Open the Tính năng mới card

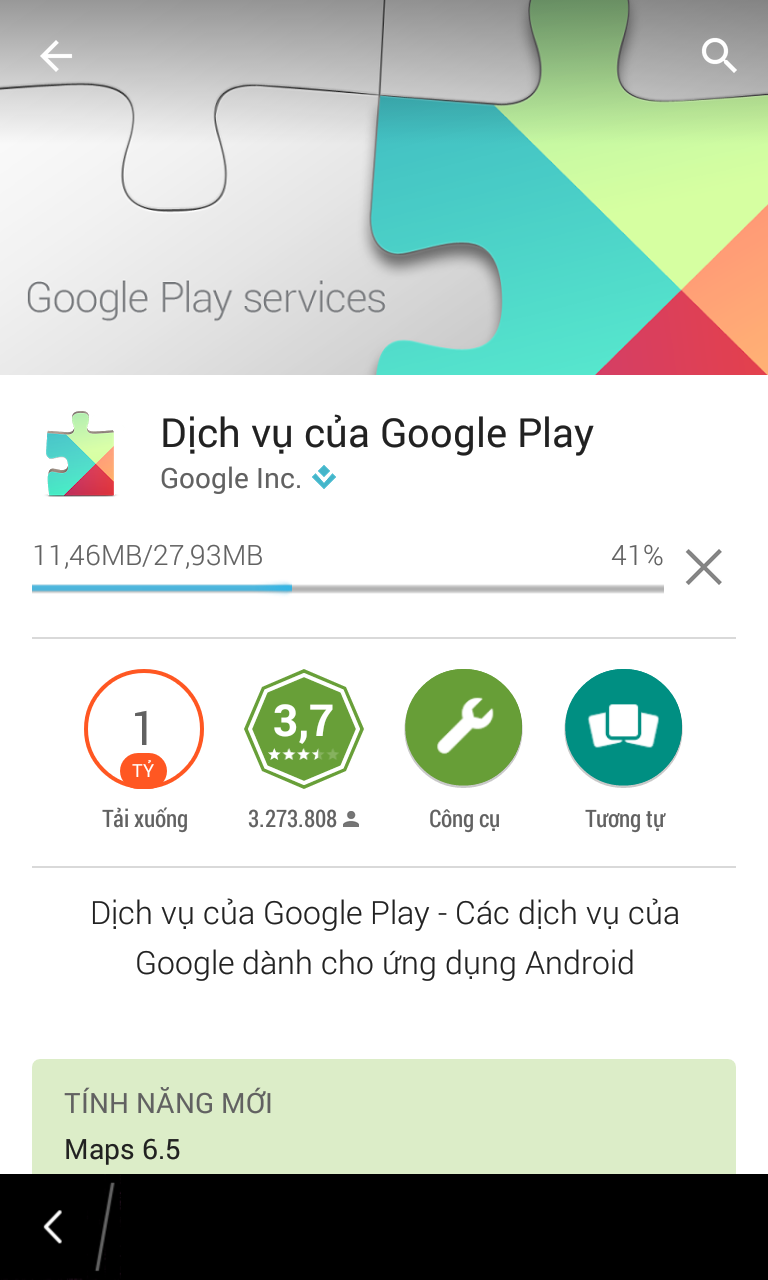coord(384,1117)
